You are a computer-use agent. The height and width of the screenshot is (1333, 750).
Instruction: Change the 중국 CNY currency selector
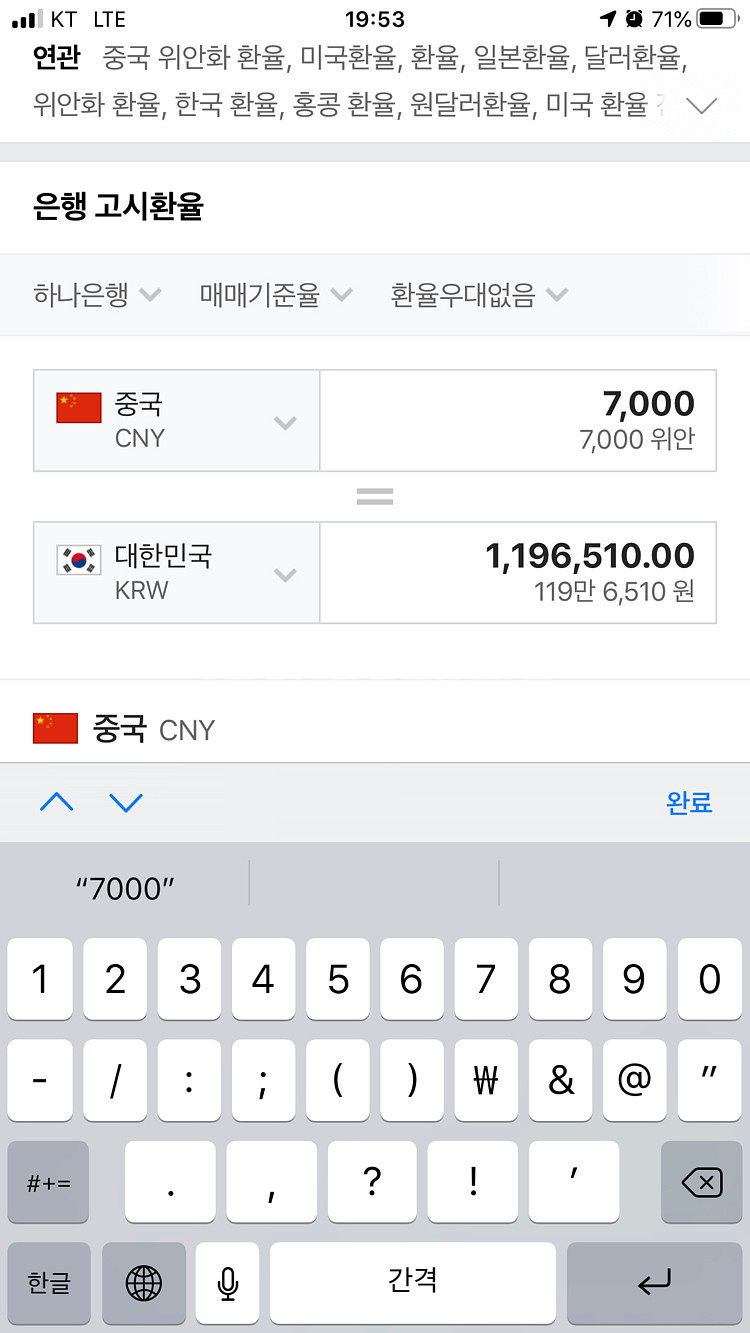click(177, 421)
